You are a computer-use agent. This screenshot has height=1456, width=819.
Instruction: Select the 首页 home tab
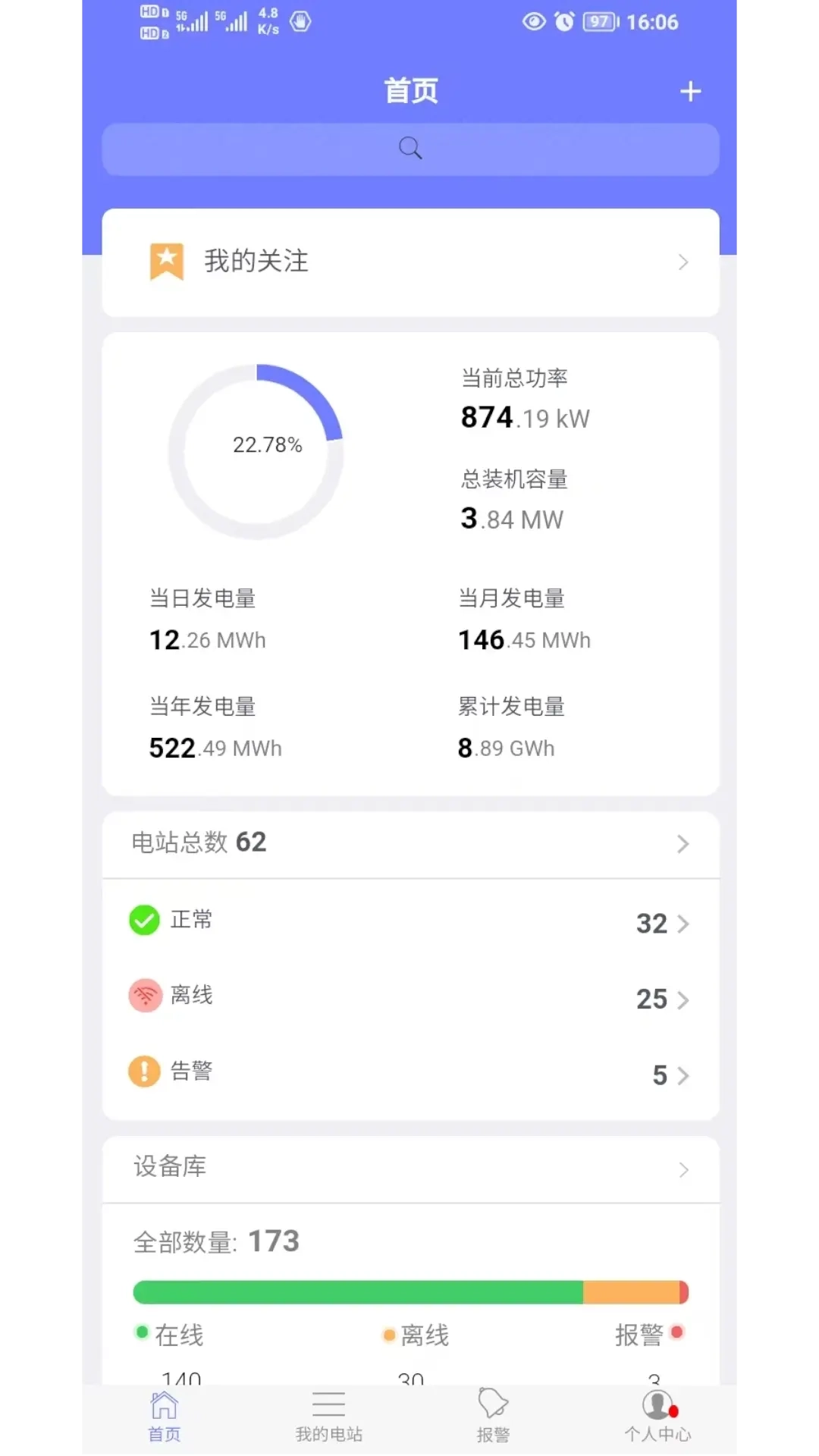[x=163, y=1414]
